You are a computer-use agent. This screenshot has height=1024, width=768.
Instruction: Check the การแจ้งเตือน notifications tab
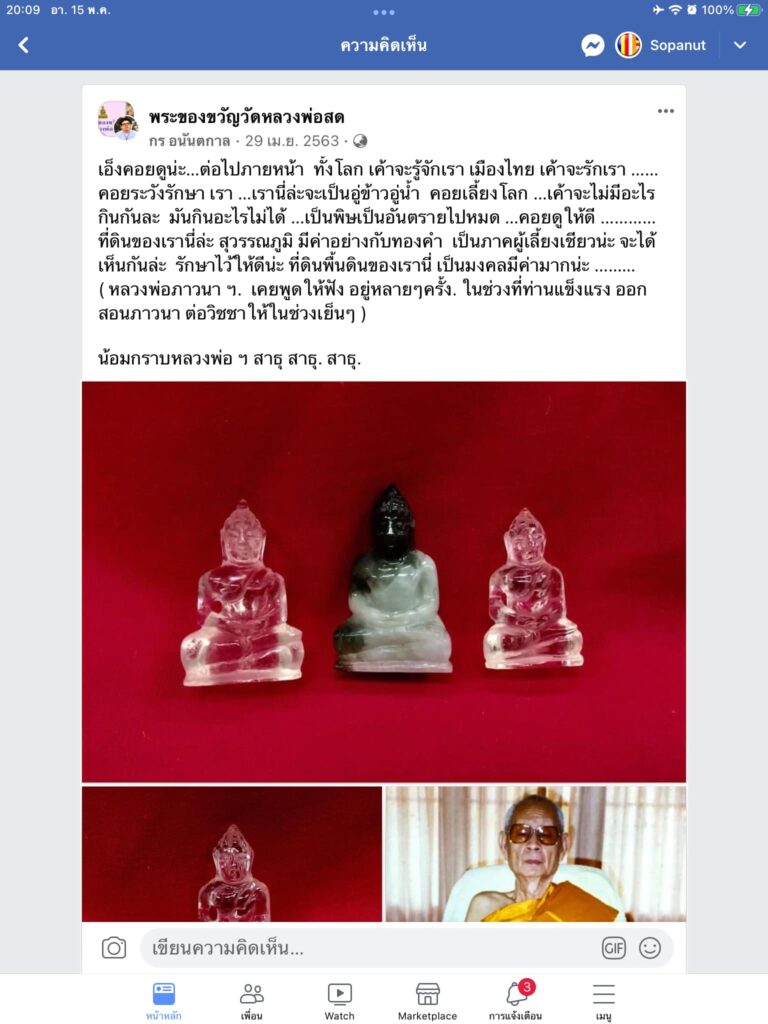516,1000
